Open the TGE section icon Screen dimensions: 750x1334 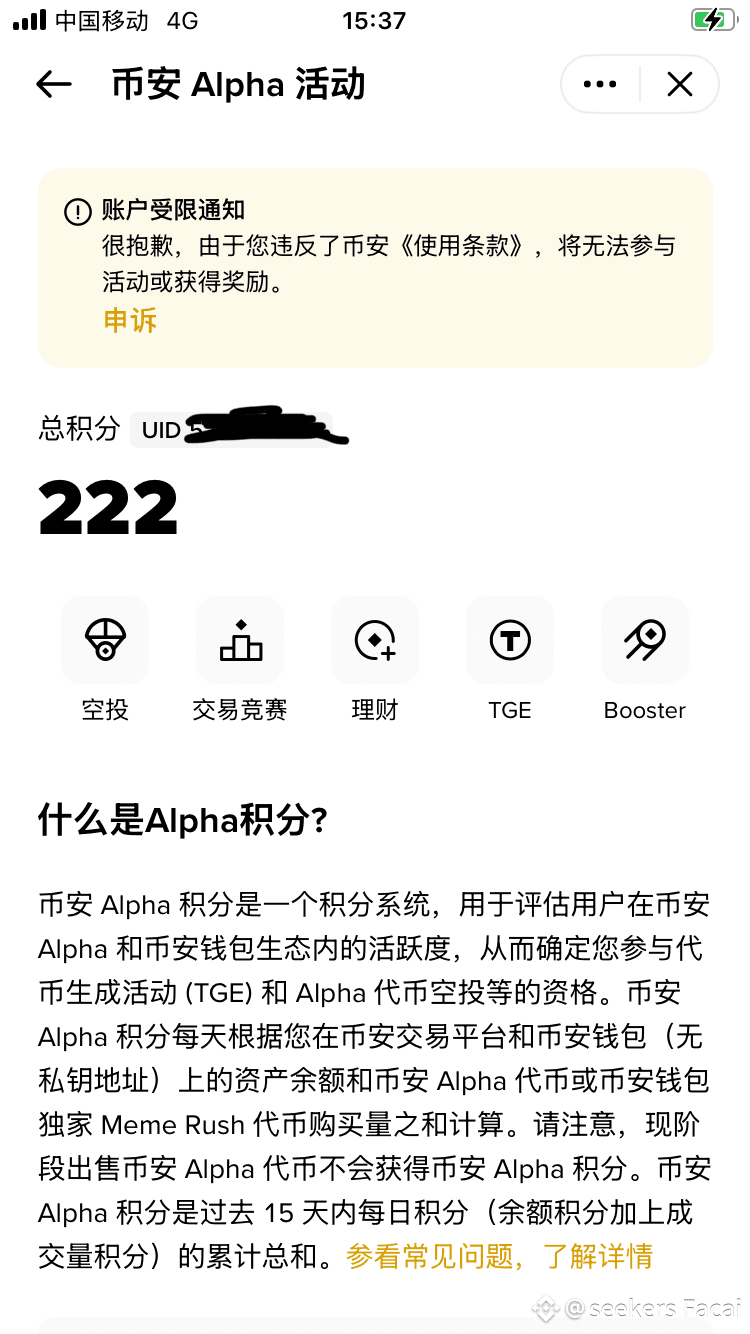pyautogui.click(x=510, y=640)
